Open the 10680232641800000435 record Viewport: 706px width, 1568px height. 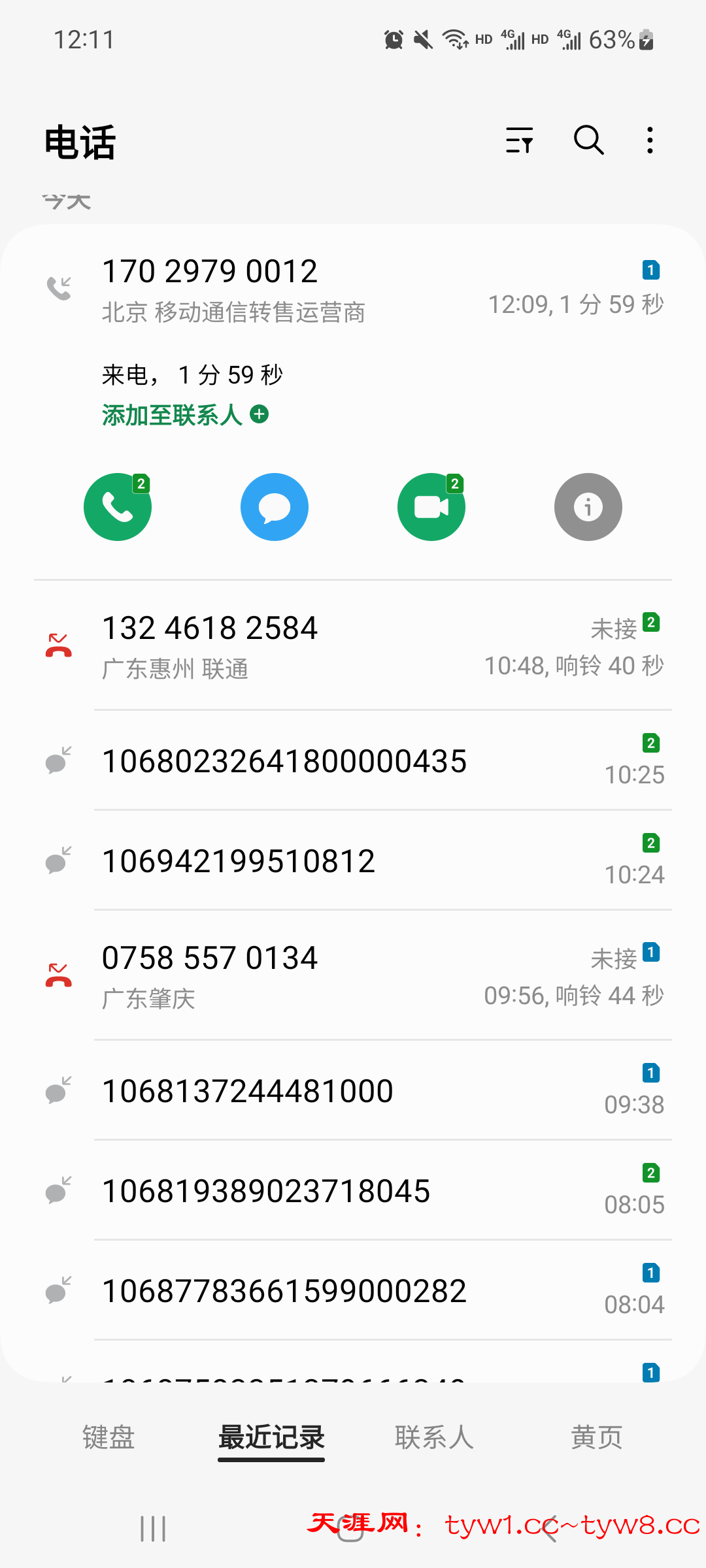[353, 761]
